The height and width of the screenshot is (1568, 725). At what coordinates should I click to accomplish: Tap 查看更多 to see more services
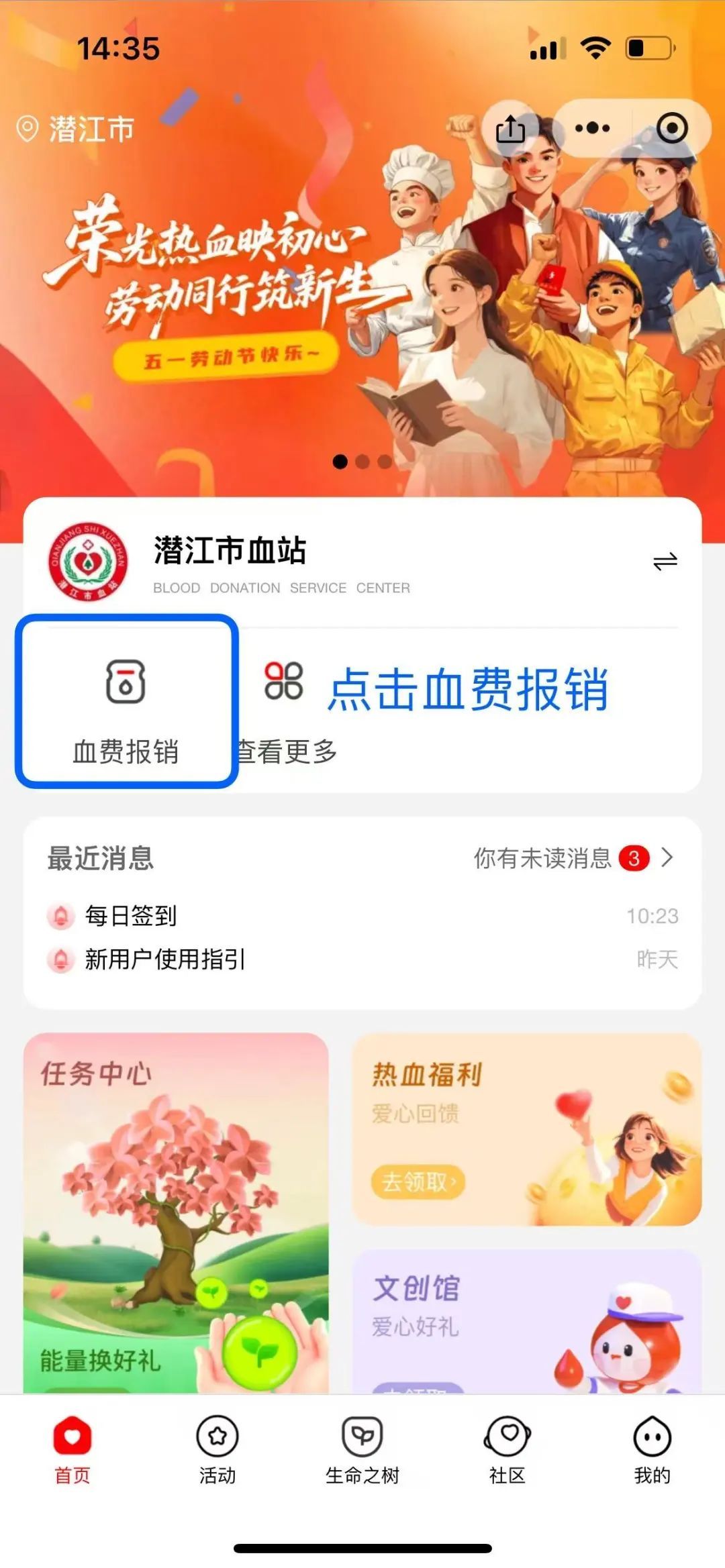tap(285, 711)
